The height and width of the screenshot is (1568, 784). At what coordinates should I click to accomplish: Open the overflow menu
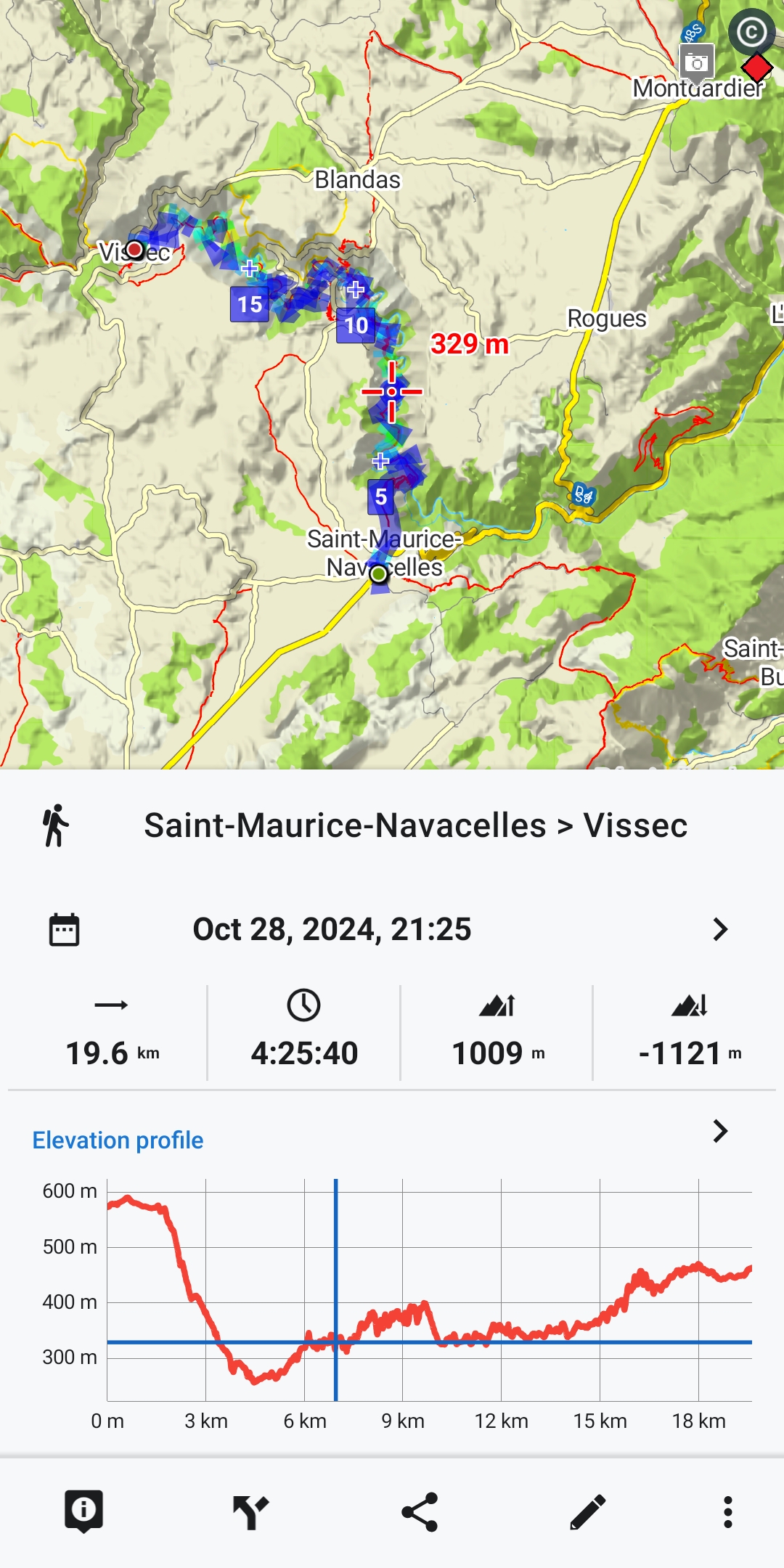[x=727, y=1512]
